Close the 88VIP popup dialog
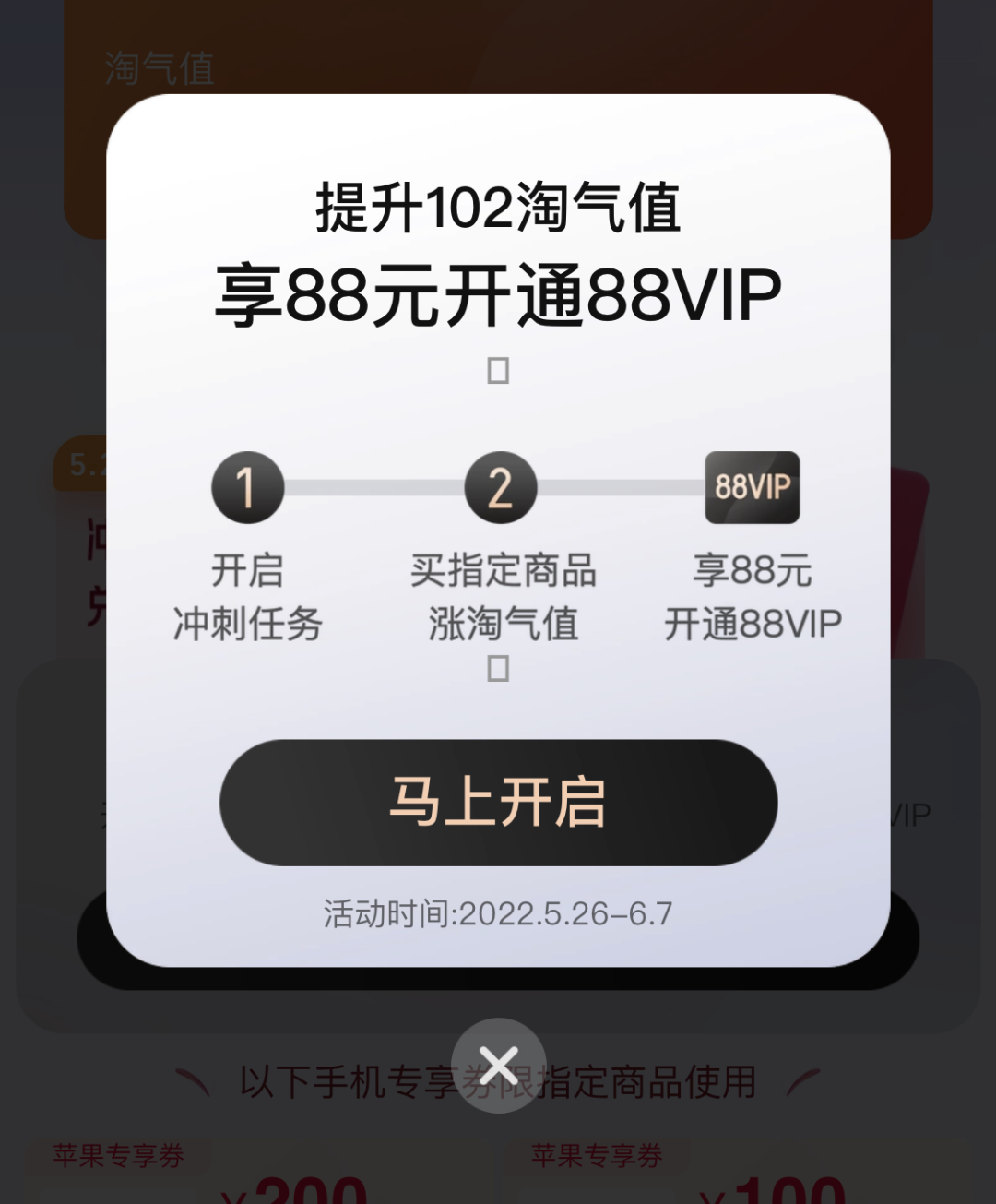The width and height of the screenshot is (996, 1204). [x=498, y=1066]
